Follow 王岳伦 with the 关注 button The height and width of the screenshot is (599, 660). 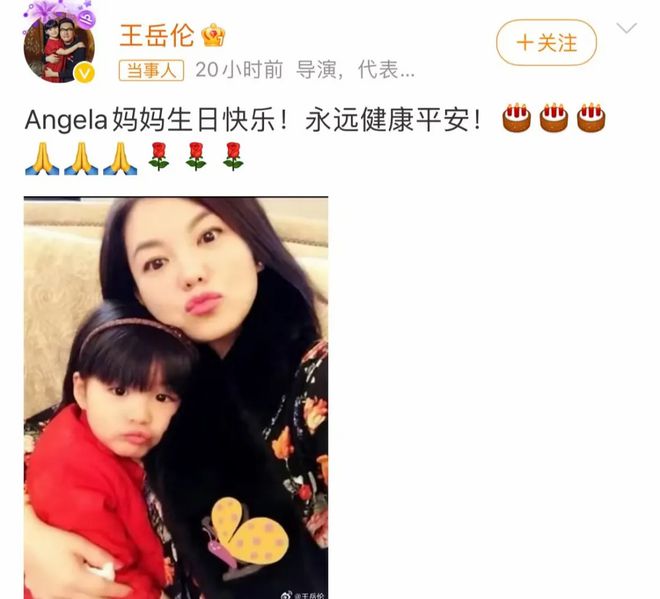tap(546, 43)
